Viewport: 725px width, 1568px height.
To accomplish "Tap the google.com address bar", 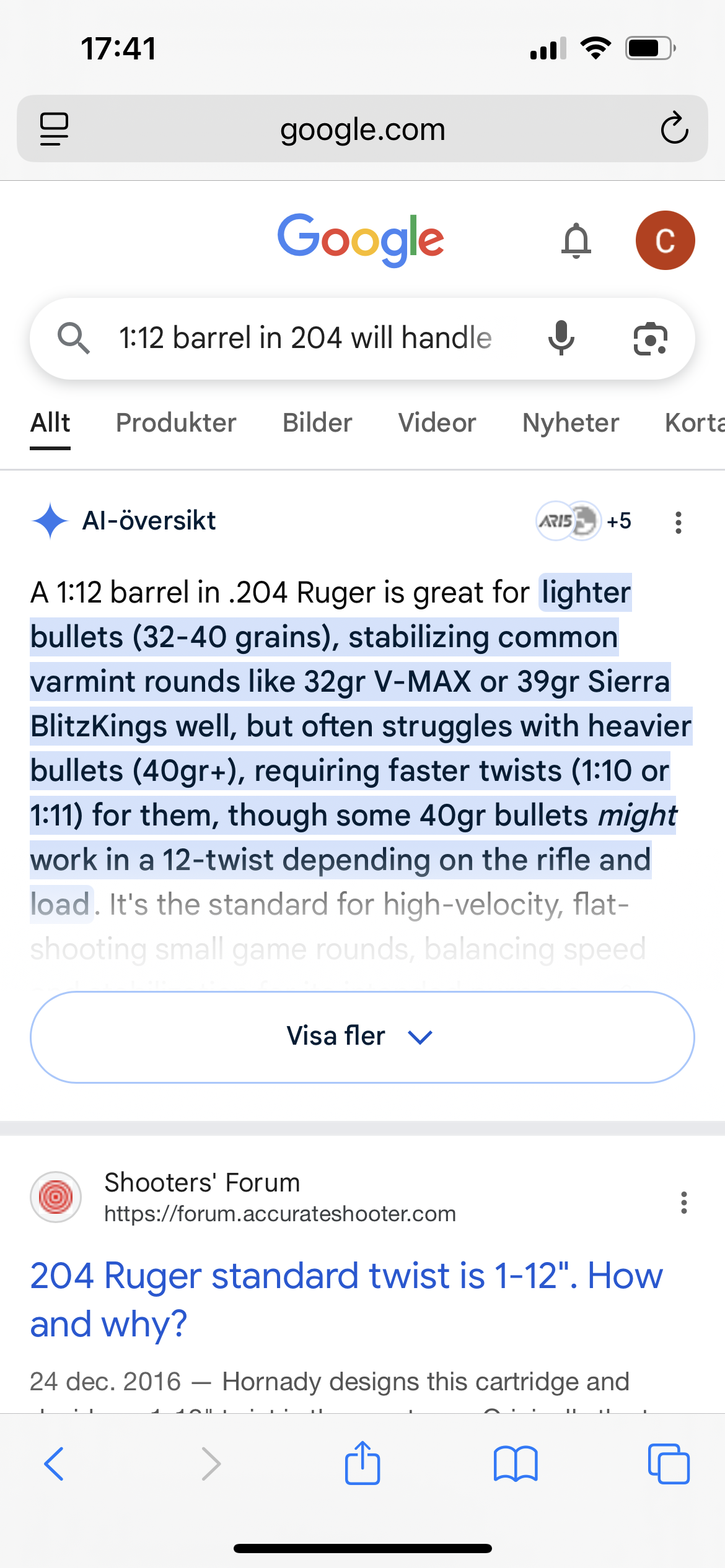I will click(x=362, y=129).
